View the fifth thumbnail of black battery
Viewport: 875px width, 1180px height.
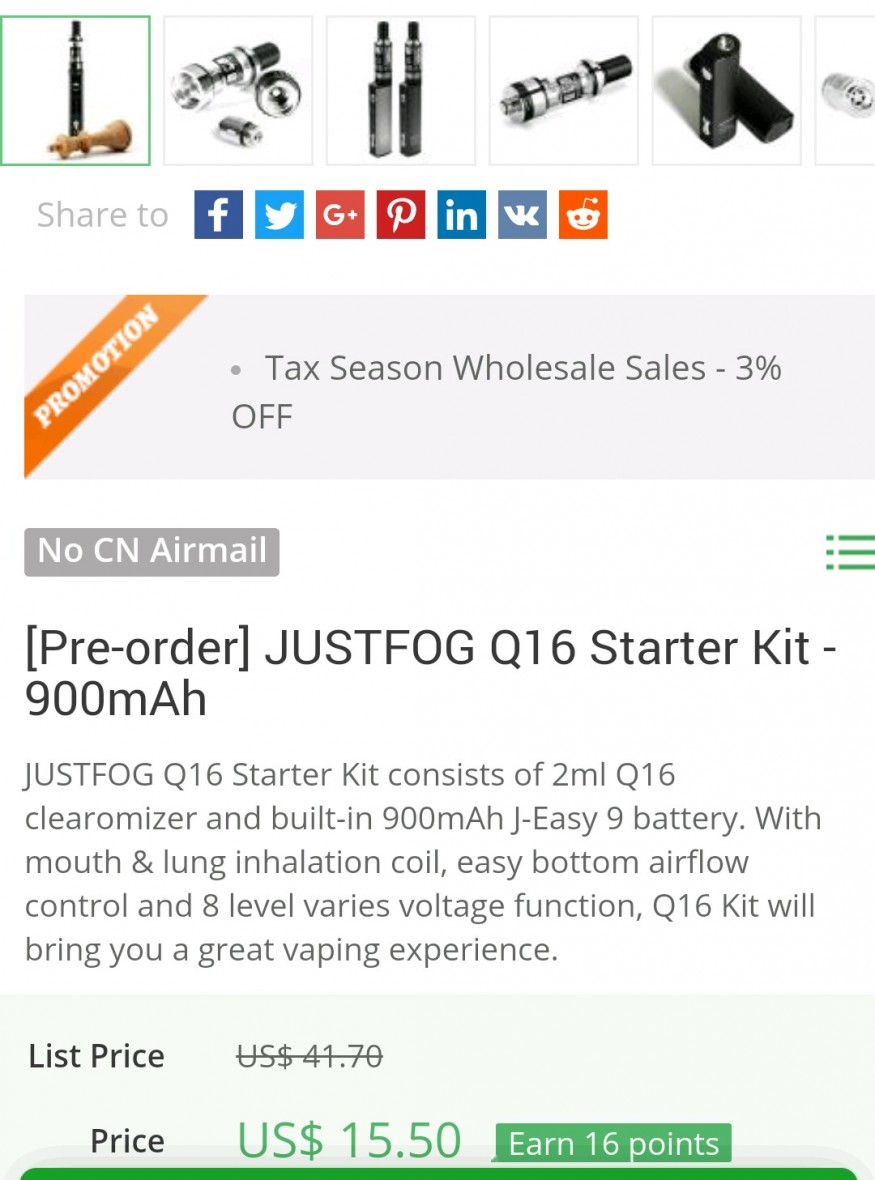point(727,90)
